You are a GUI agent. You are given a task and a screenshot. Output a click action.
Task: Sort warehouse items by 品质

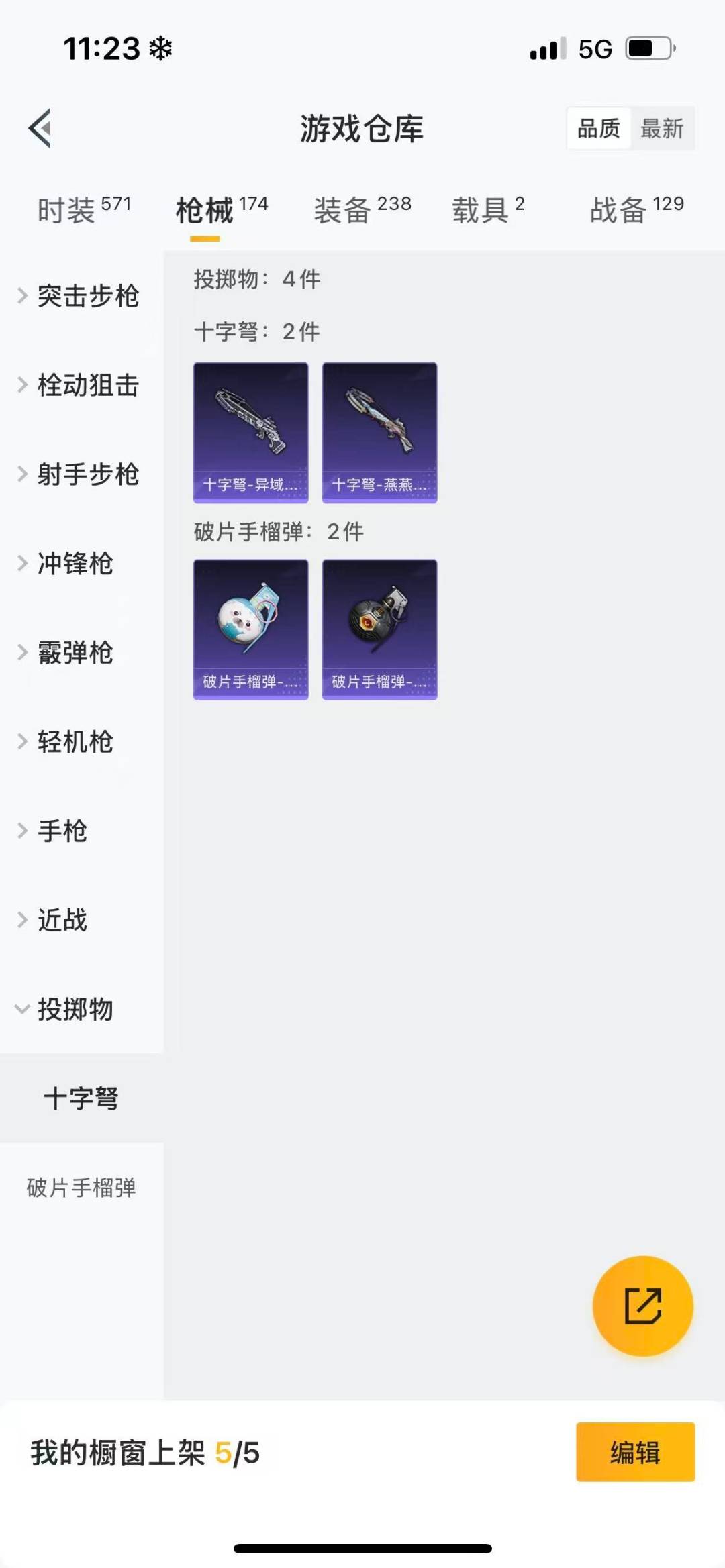tap(598, 127)
